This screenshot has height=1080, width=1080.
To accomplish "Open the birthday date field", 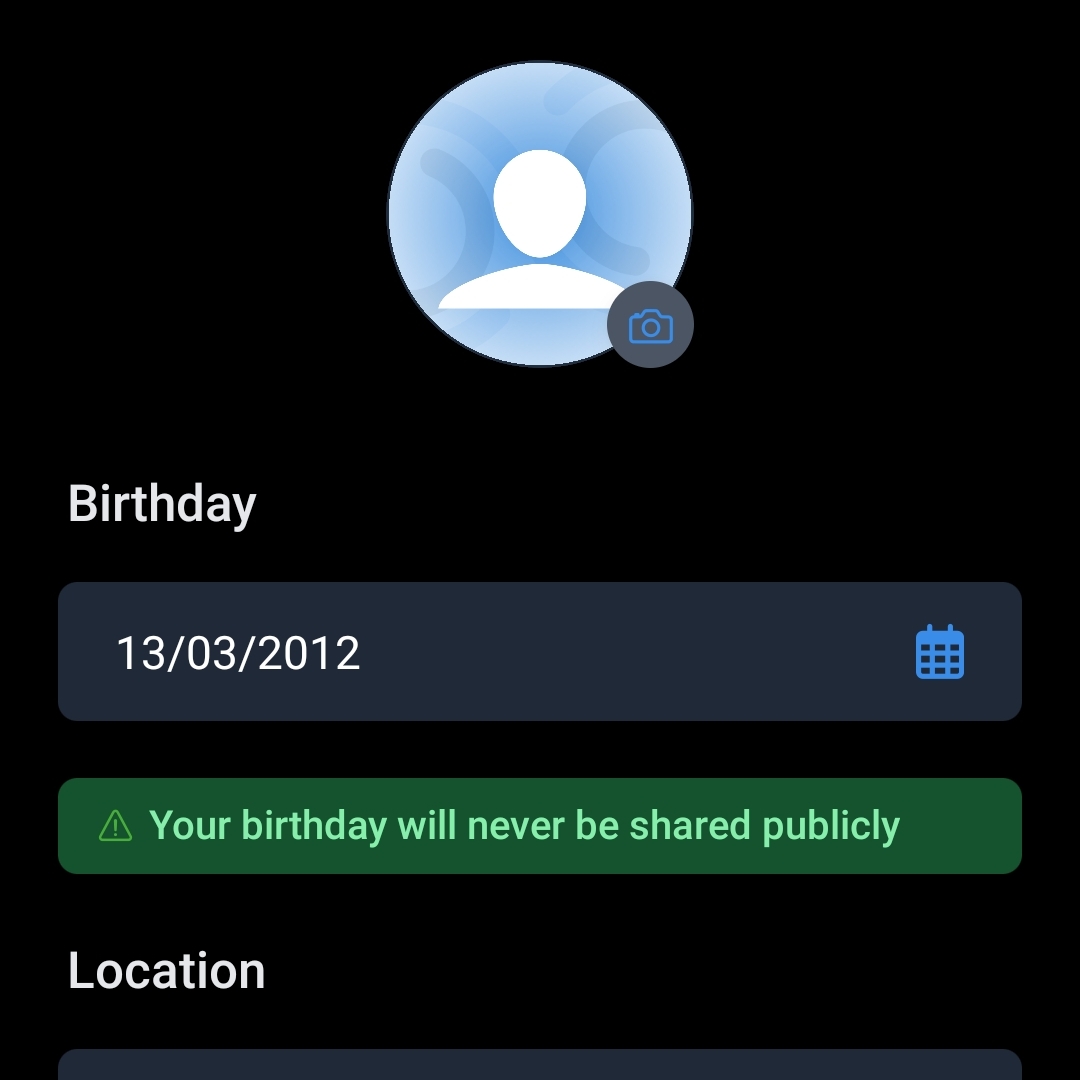I will coord(480,652).
